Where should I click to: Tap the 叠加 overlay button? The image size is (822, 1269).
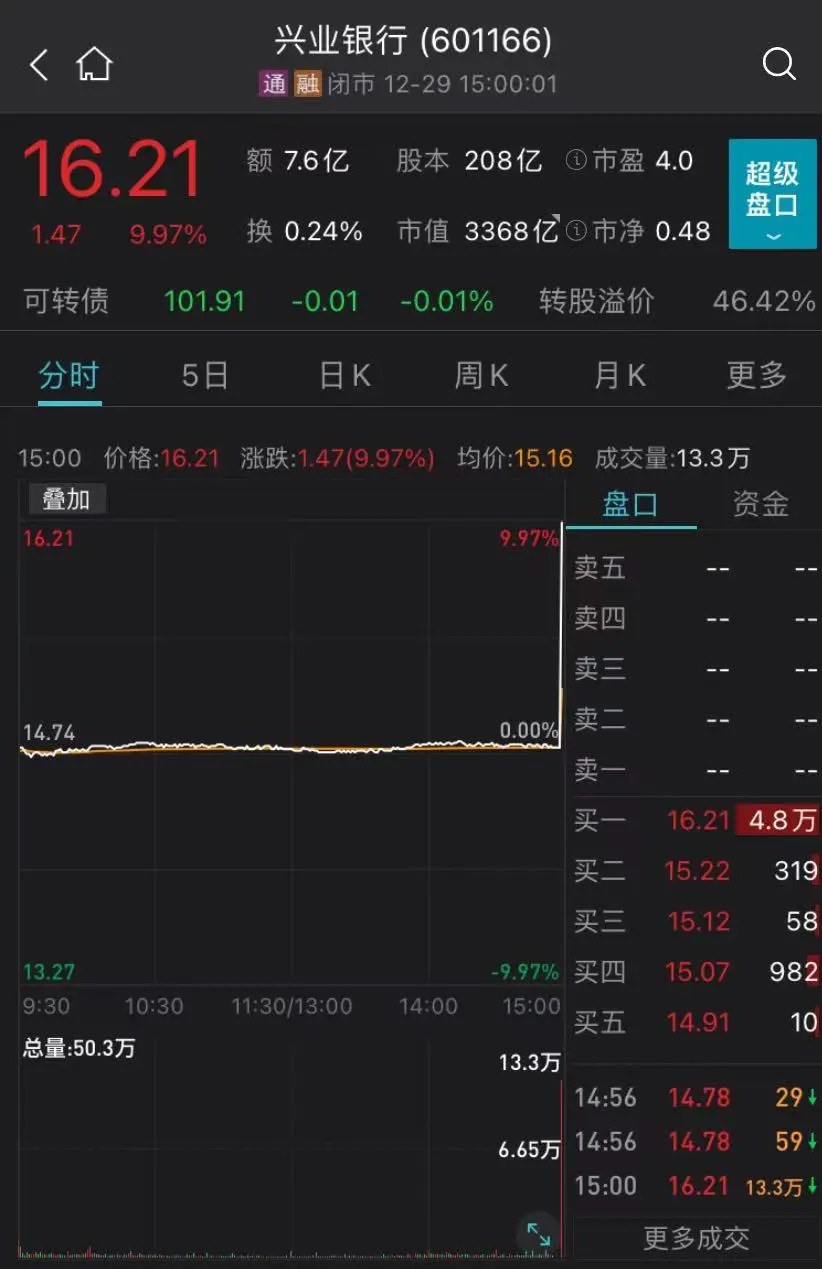click(x=66, y=499)
